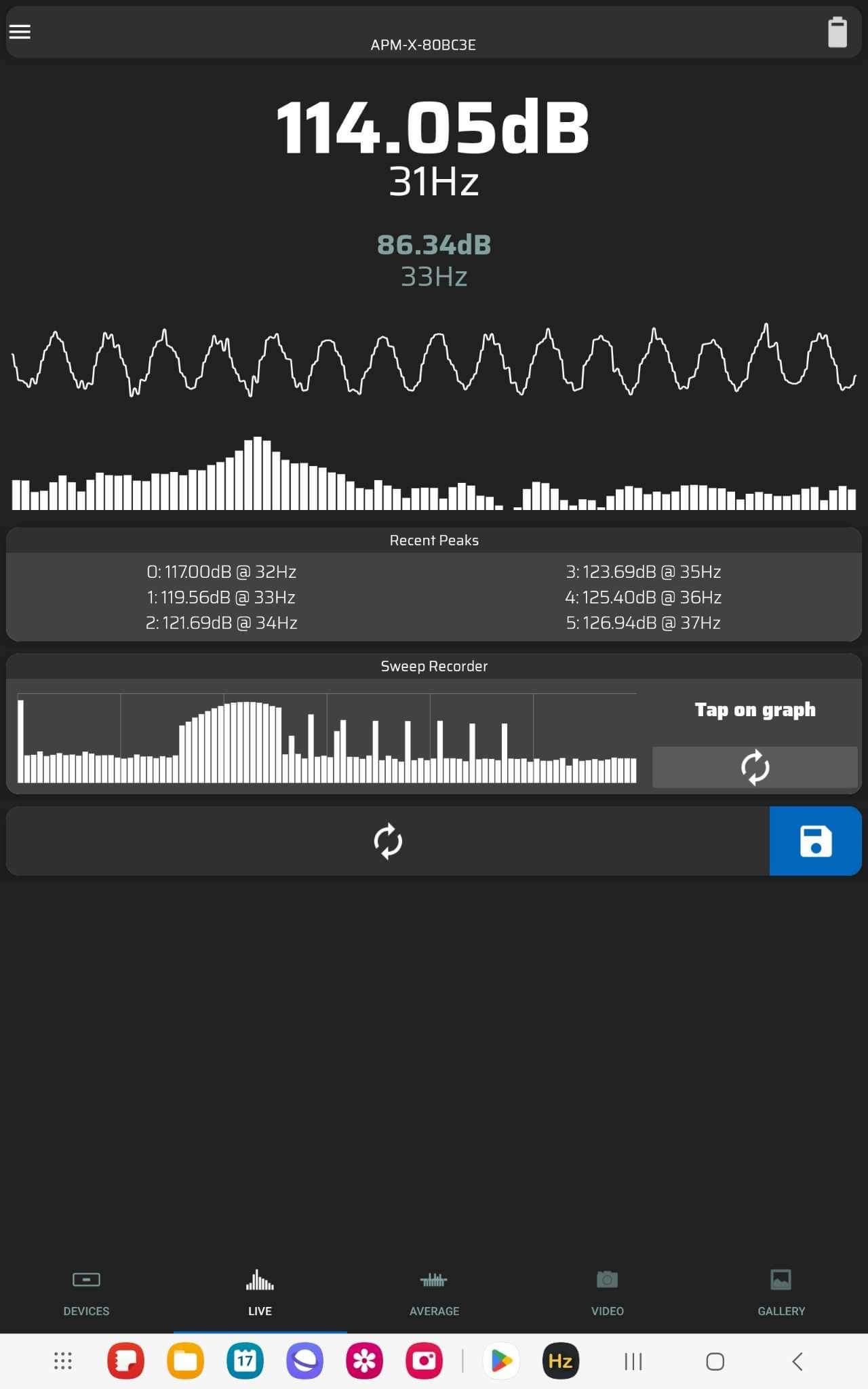Tap the Sweep Recorder graph
Image resolution: width=868 pixels, height=1389 pixels.
[327, 738]
